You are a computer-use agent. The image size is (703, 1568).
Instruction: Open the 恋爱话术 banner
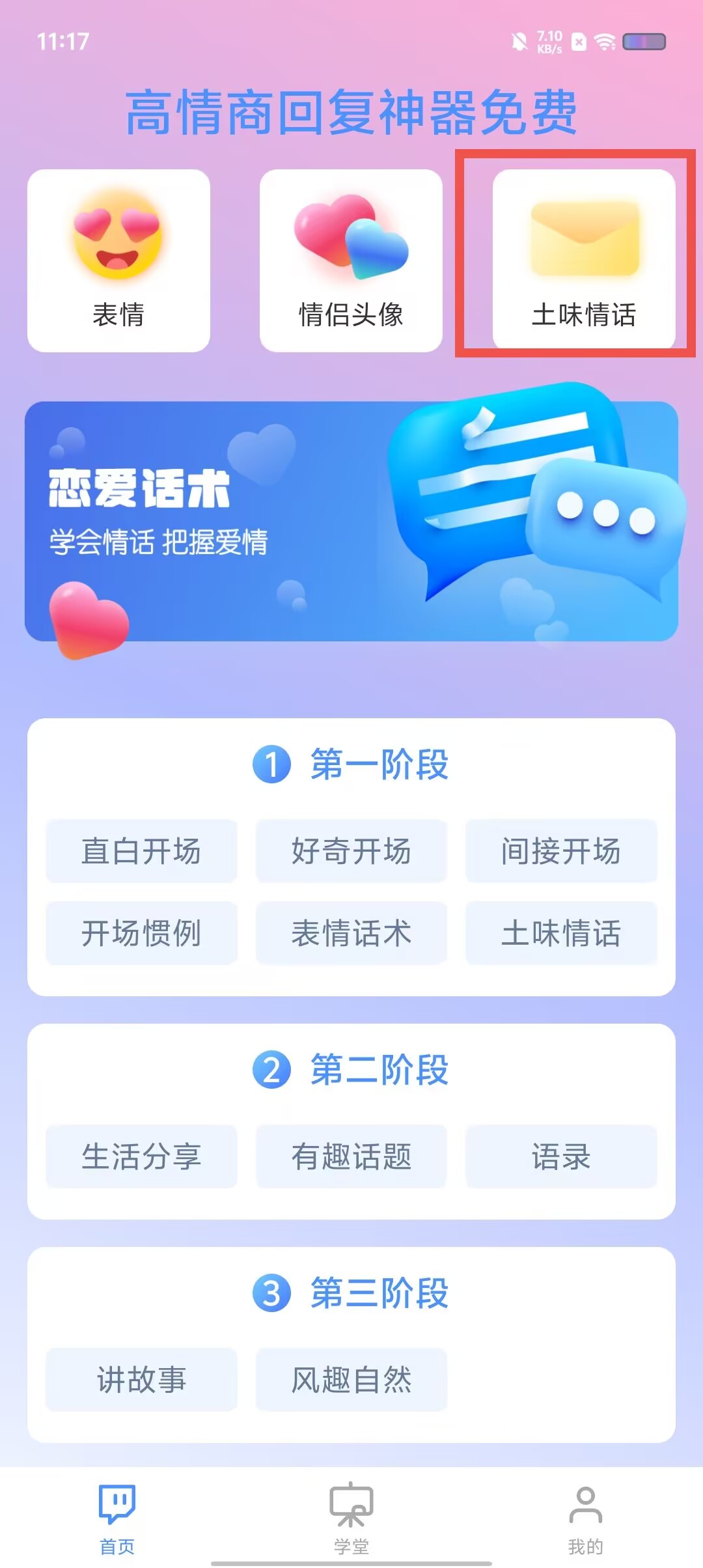tap(351, 521)
